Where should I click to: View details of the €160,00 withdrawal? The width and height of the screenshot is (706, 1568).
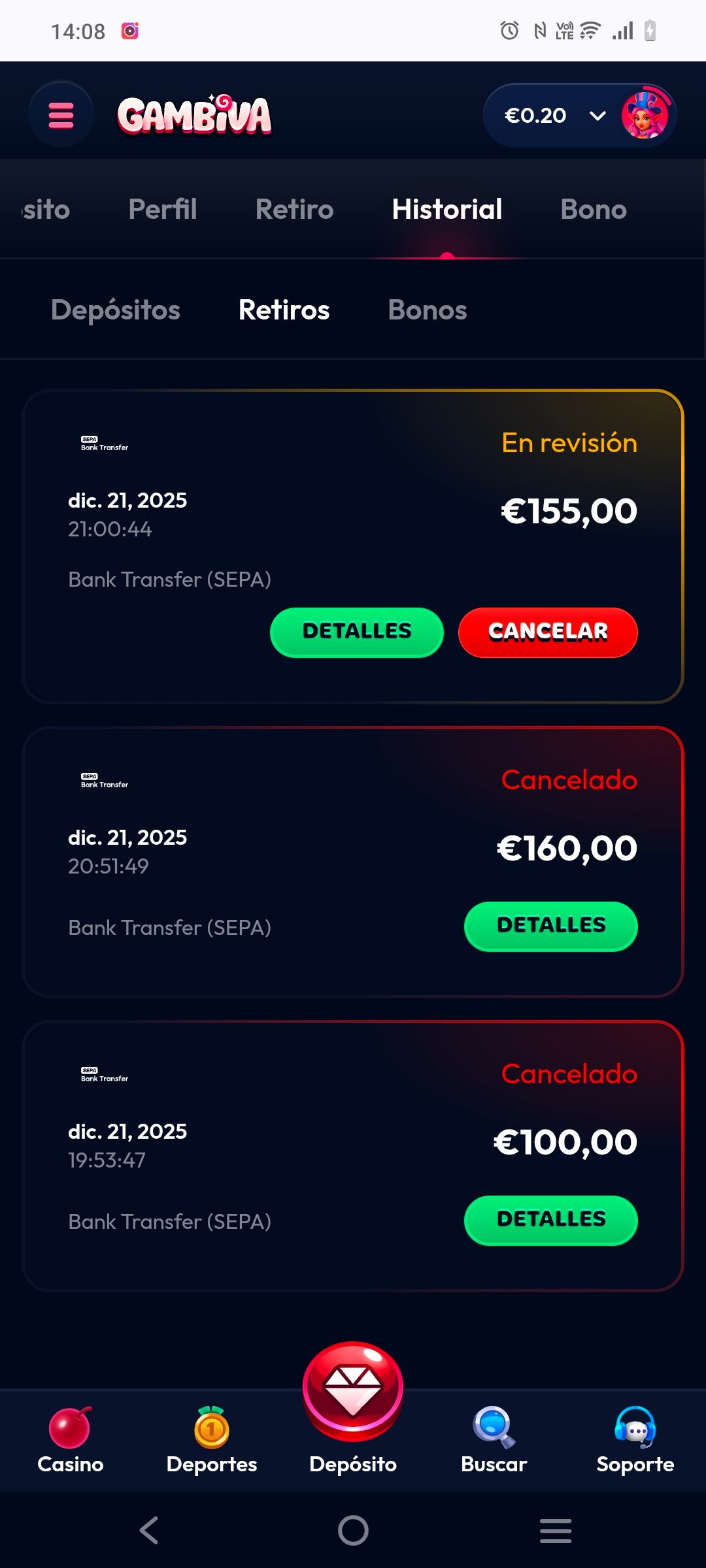coord(551,926)
